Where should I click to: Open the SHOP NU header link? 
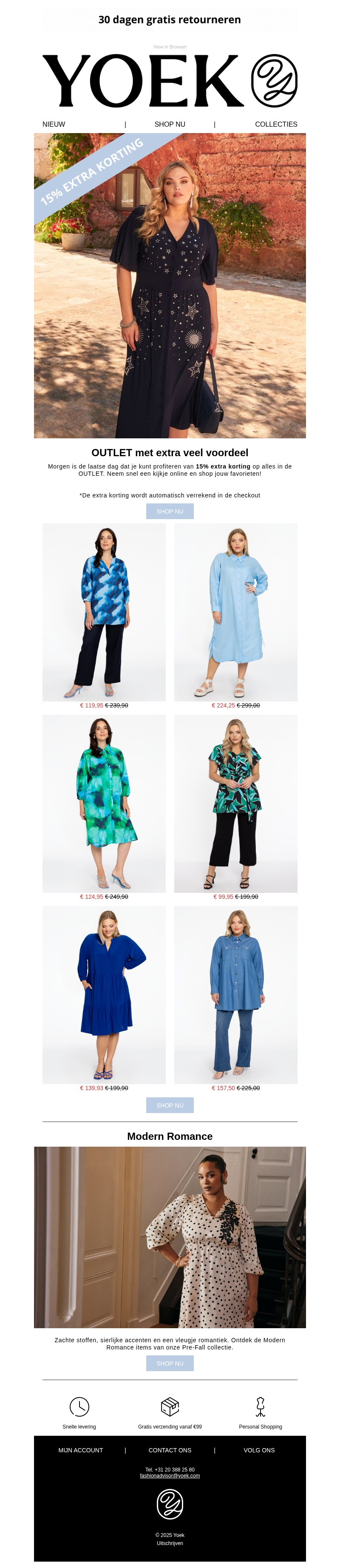[x=170, y=124]
